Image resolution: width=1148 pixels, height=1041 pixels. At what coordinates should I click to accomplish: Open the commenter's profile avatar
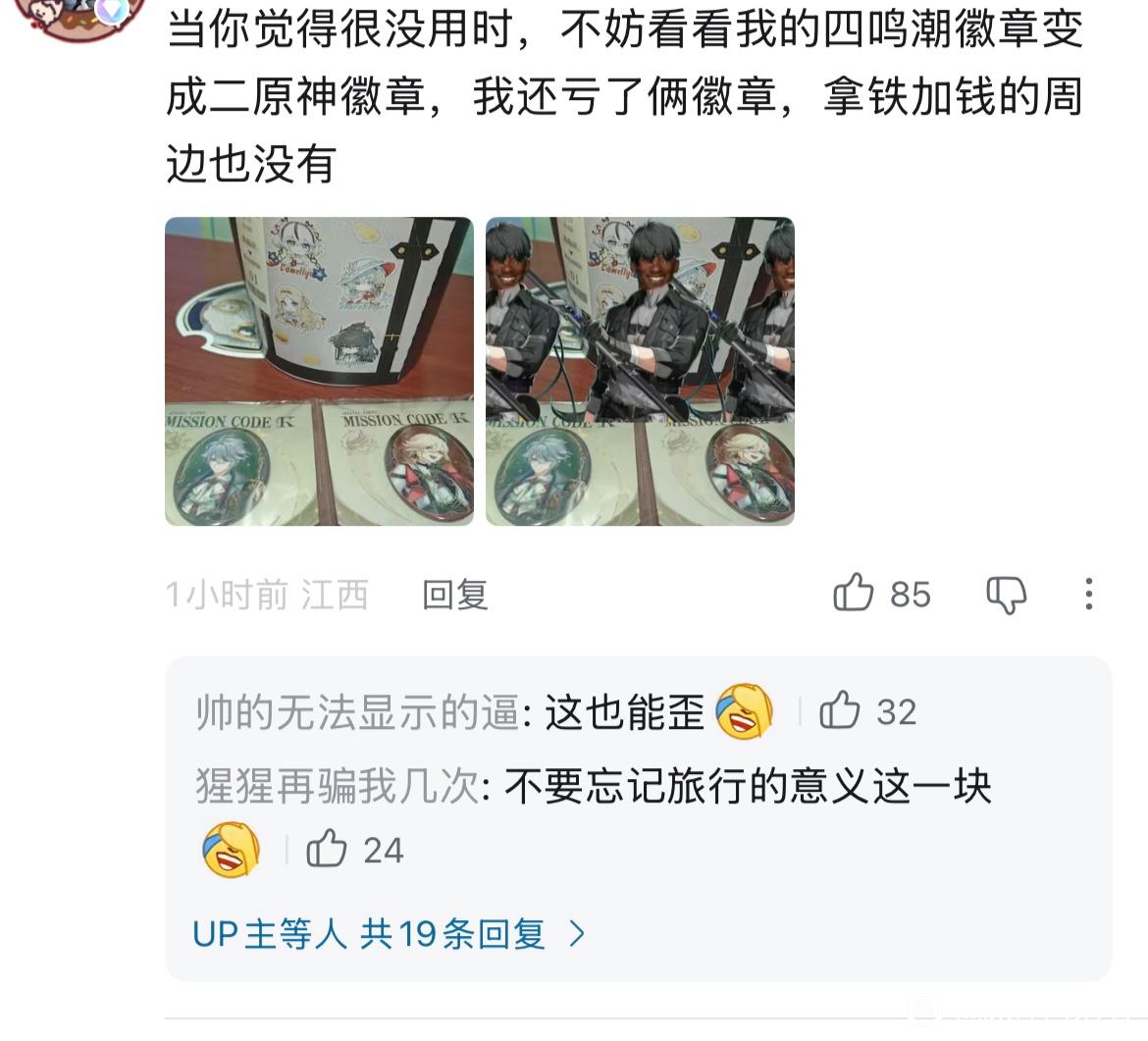point(79,15)
